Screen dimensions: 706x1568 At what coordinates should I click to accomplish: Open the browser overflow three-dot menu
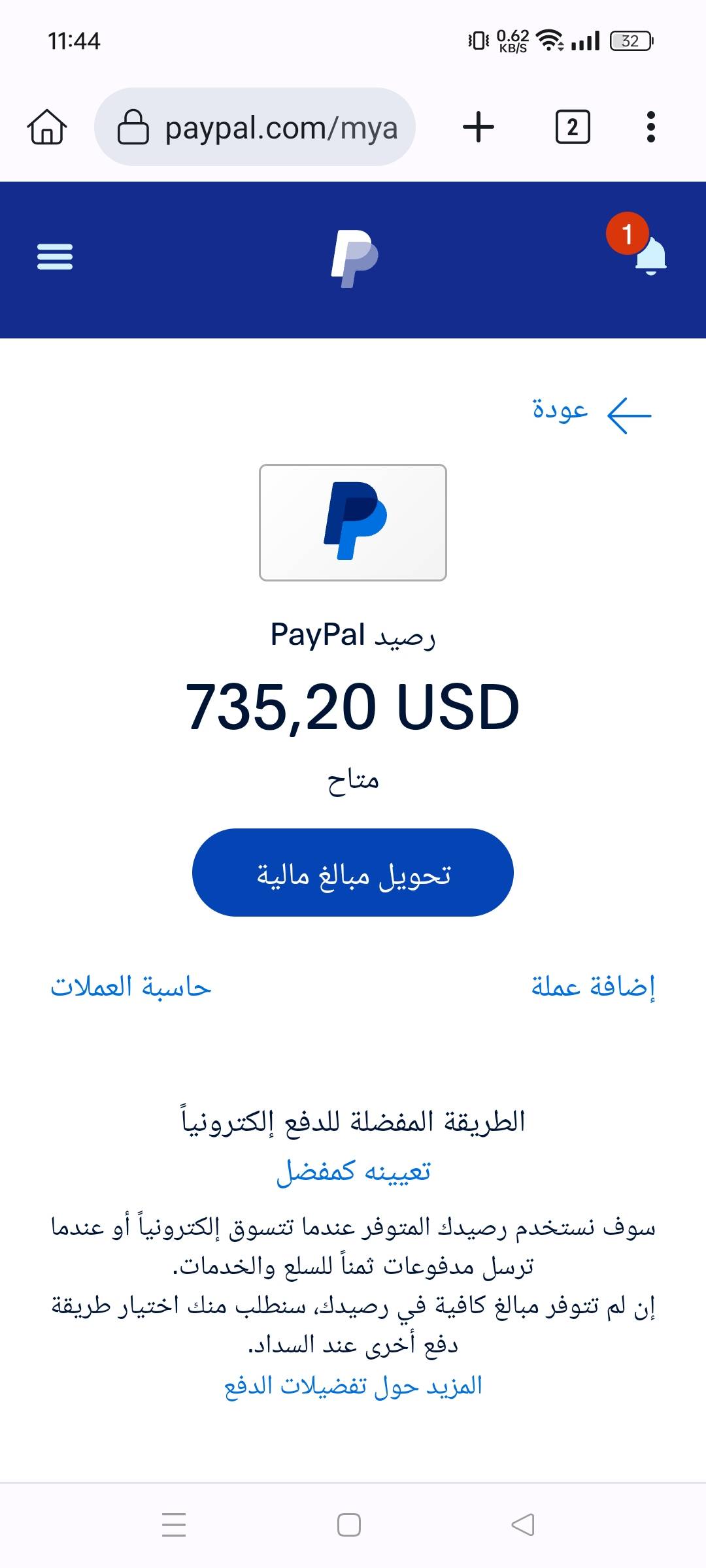click(x=650, y=126)
